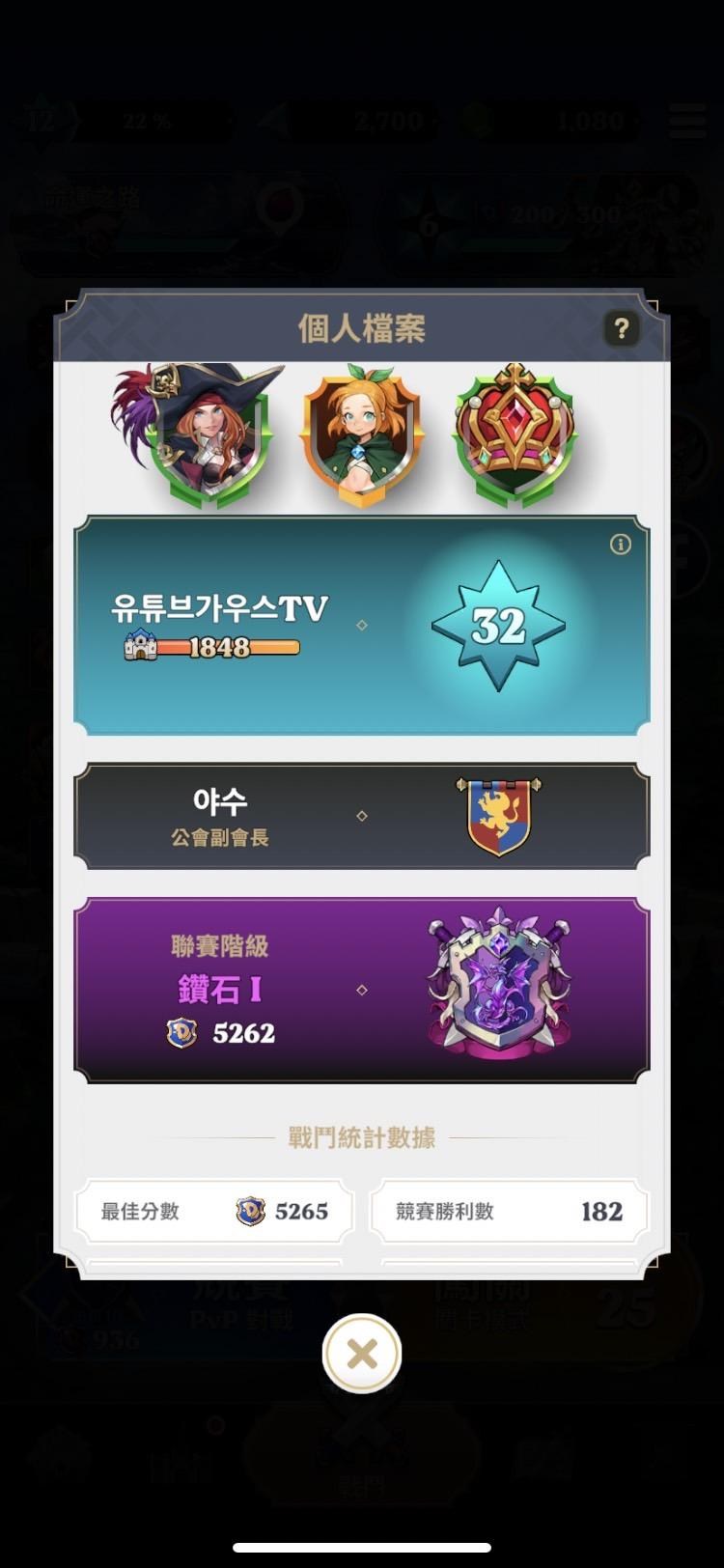
Task: Select the orange-haired girl avatar badge
Action: [x=362, y=435]
